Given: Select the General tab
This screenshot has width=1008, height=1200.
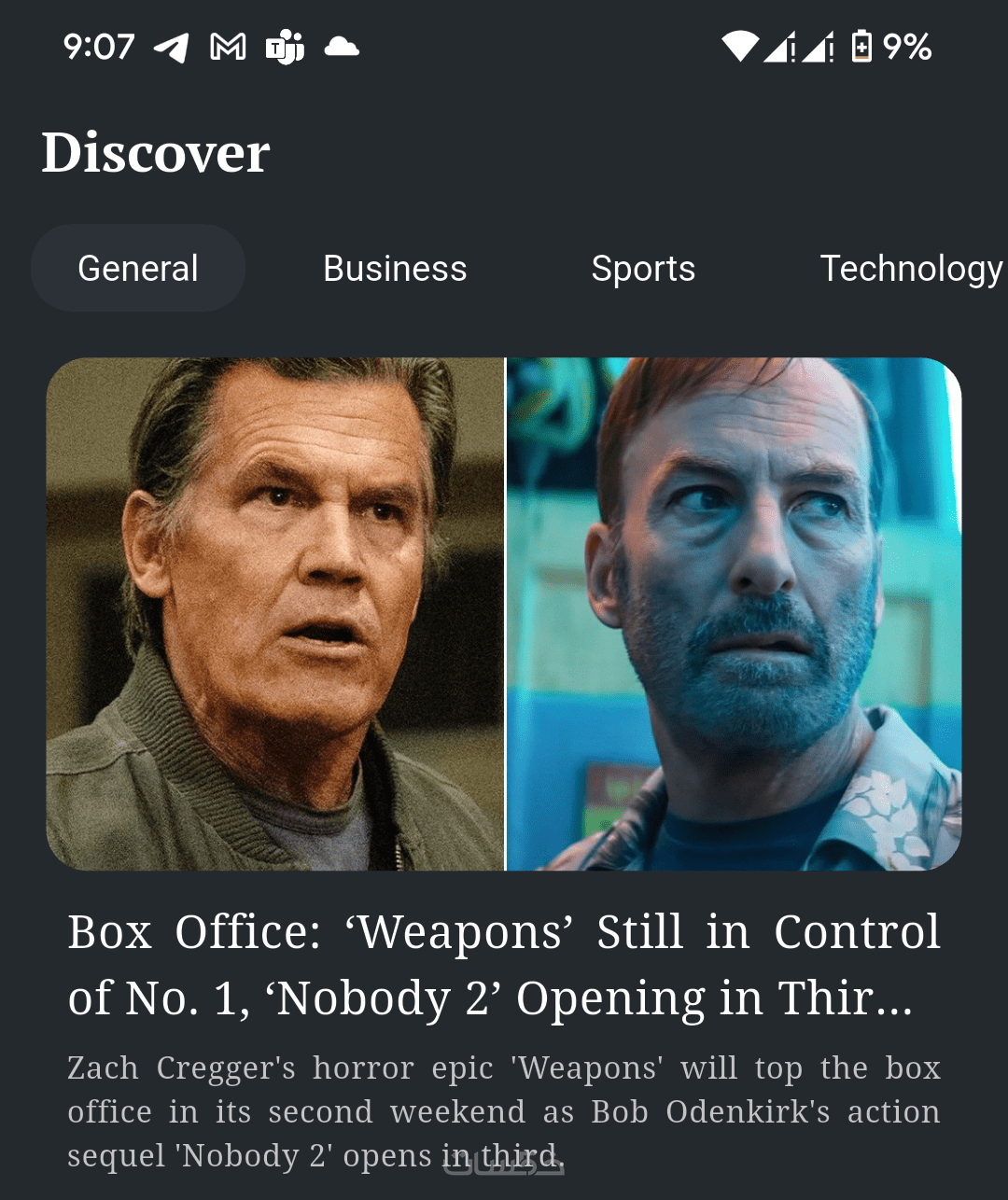Looking at the screenshot, I should click(138, 269).
